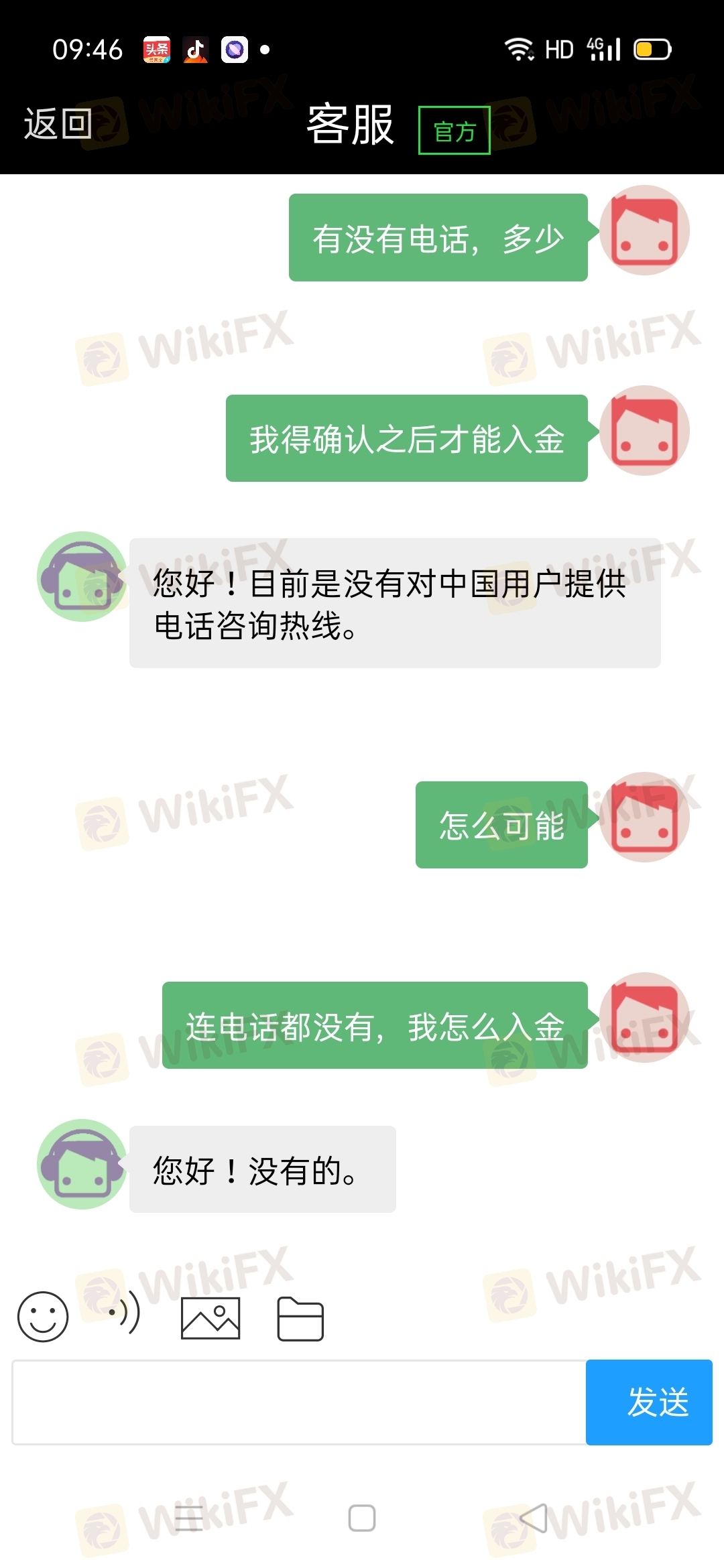Open the recent apps menu
Image resolution: width=724 pixels, height=1568 pixels.
[x=189, y=1518]
